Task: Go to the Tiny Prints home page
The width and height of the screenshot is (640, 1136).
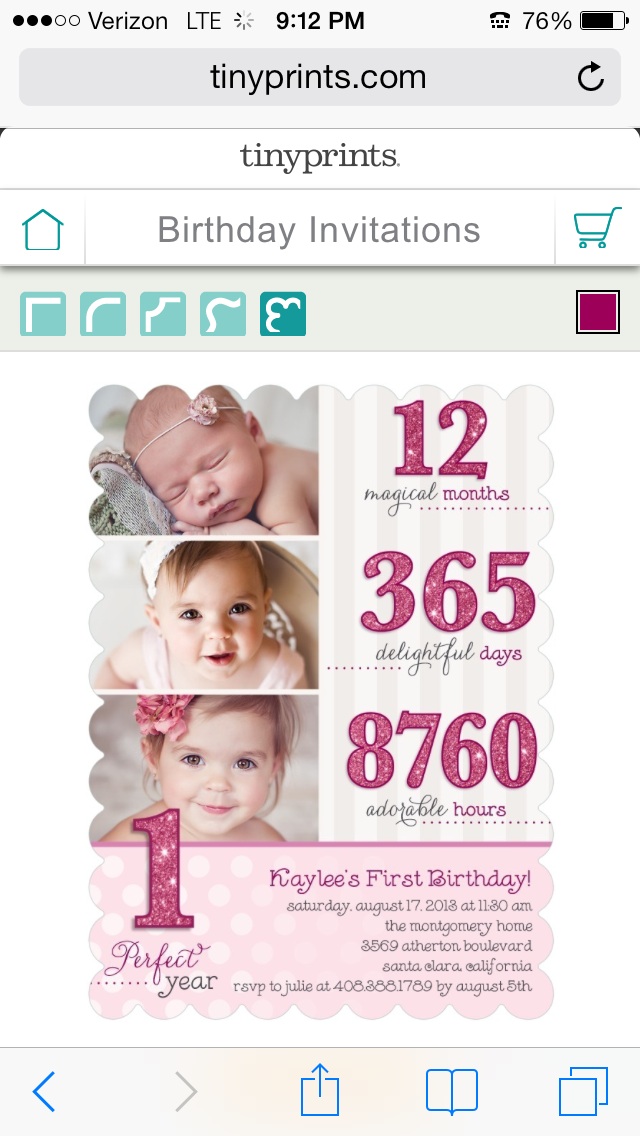Action: click(x=42, y=230)
